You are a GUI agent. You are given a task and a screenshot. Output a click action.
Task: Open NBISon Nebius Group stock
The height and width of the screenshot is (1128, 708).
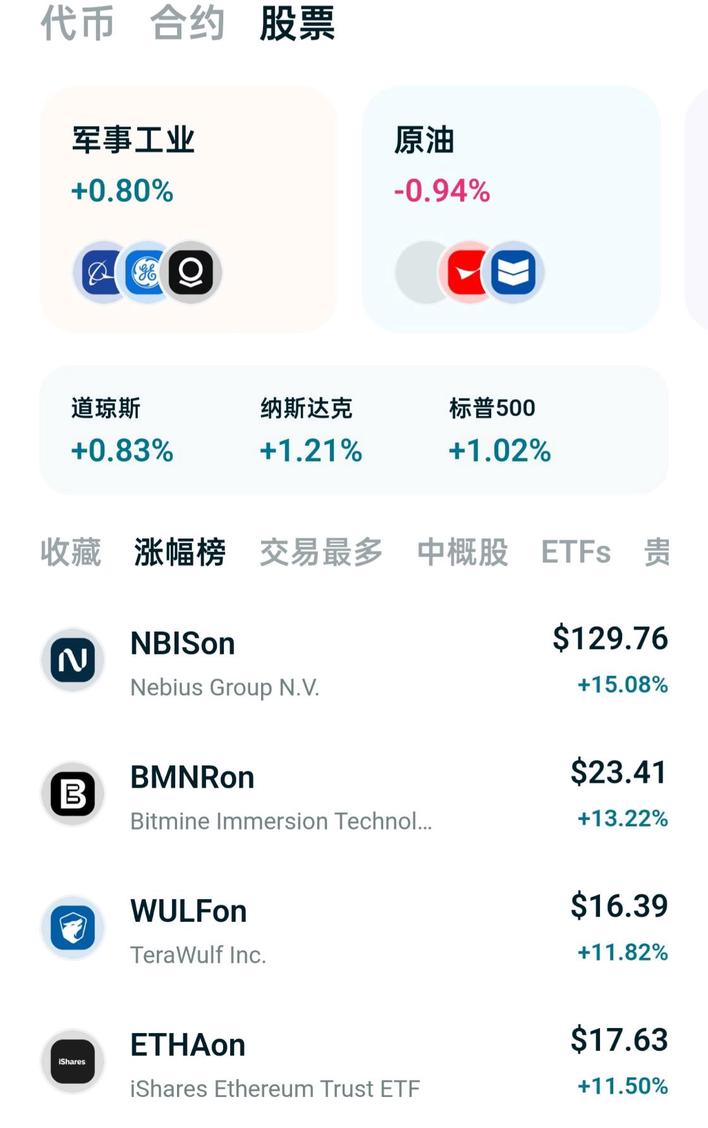coord(354,662)
